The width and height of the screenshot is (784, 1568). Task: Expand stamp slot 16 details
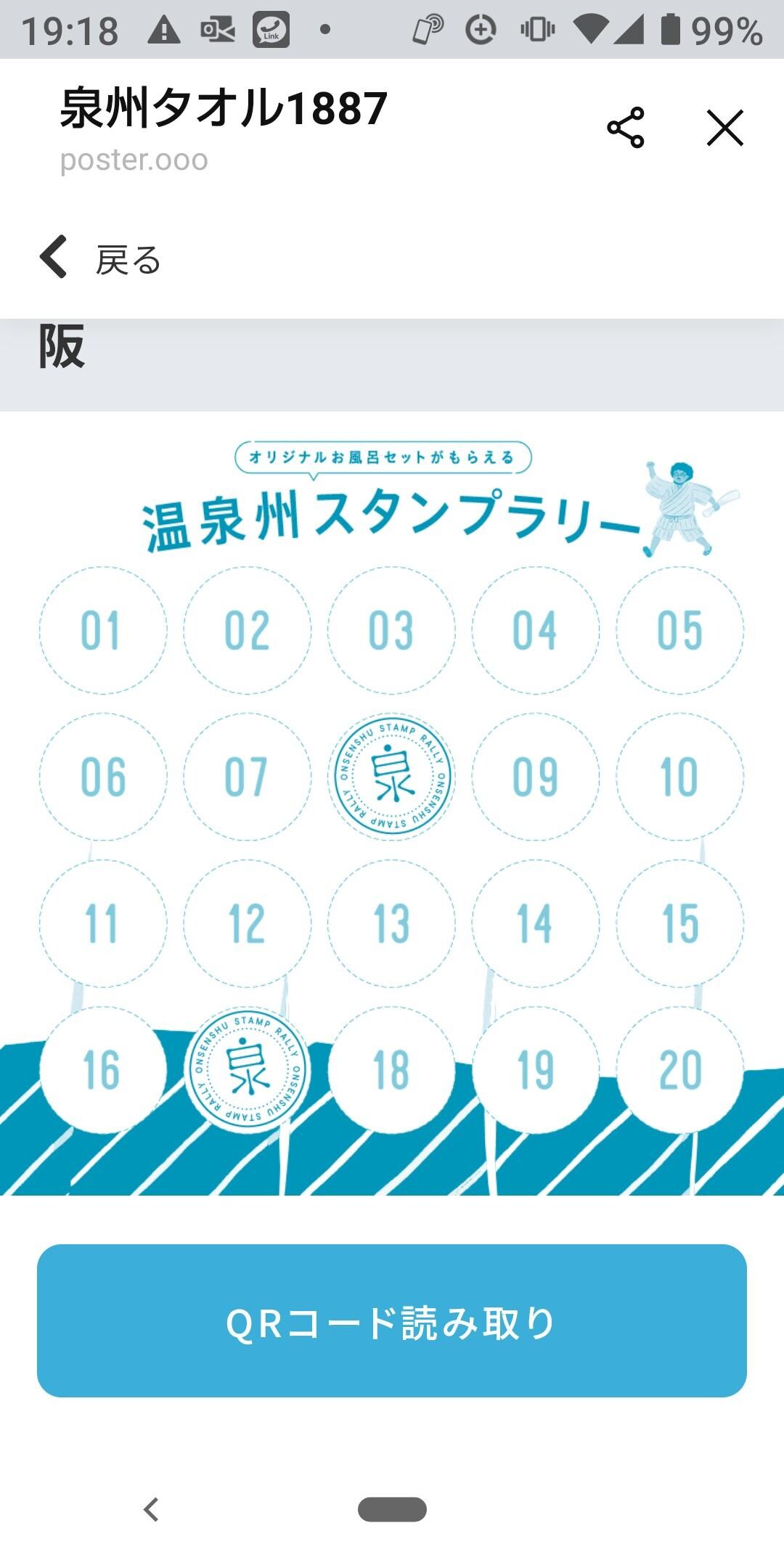(x=105, y=1069)
